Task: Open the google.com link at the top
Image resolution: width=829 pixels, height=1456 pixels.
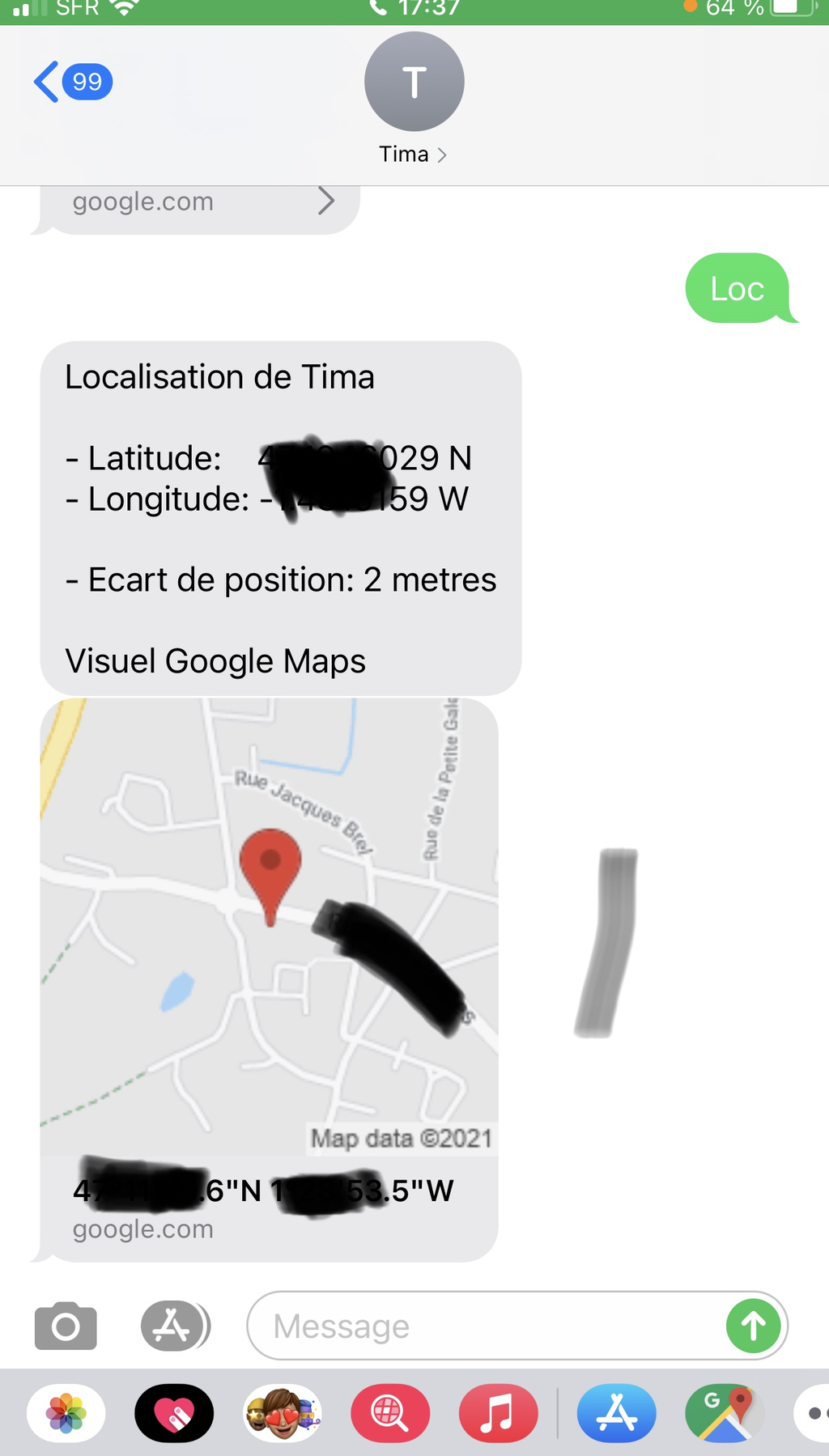Action: (x=199, y=207)
